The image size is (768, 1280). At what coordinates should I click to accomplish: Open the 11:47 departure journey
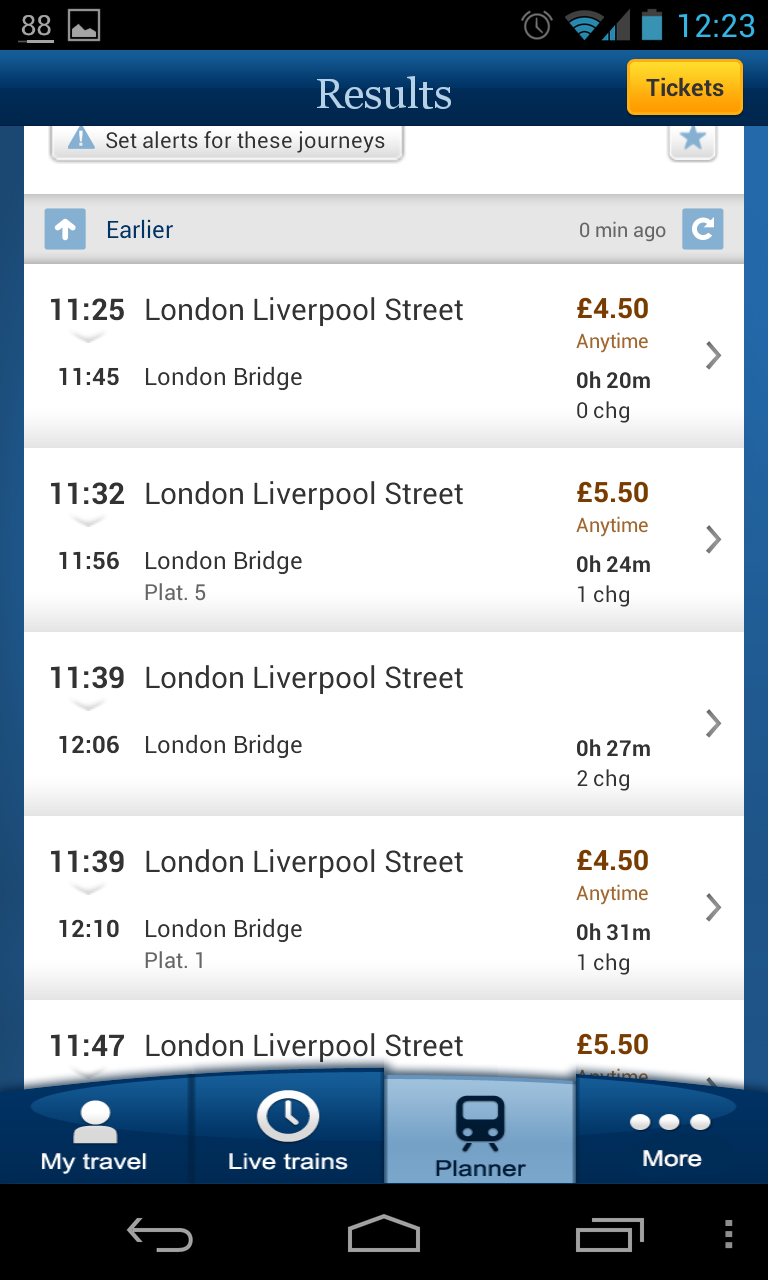[384, 1046]
